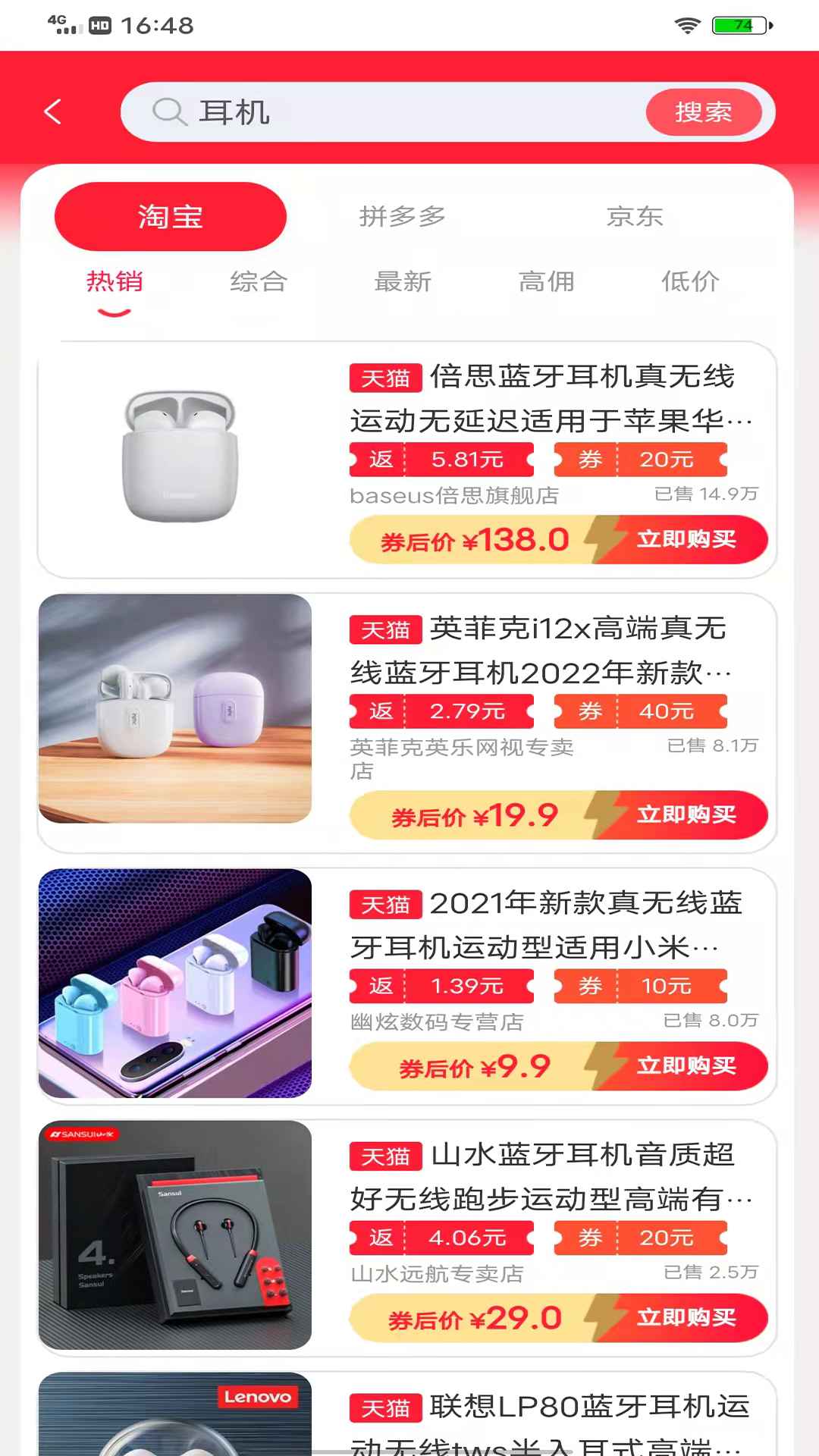Viewport: 819px width, 1456px height.
Task: Select the 热销 sort tab
Action: pyautogui.click(x=115, y=282)
